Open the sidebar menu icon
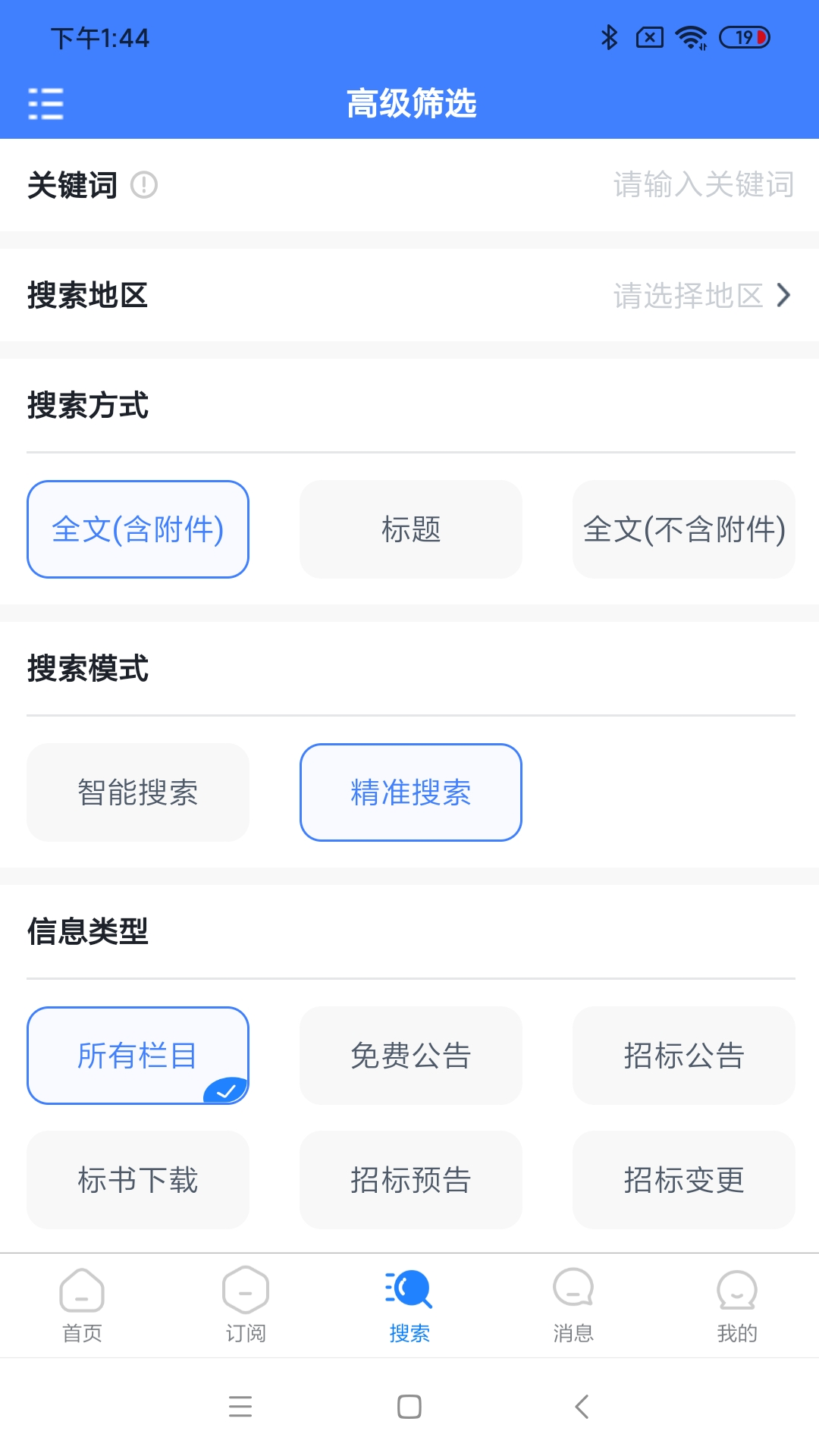Viewport: 819px width, 1456px height. (45, 104)
